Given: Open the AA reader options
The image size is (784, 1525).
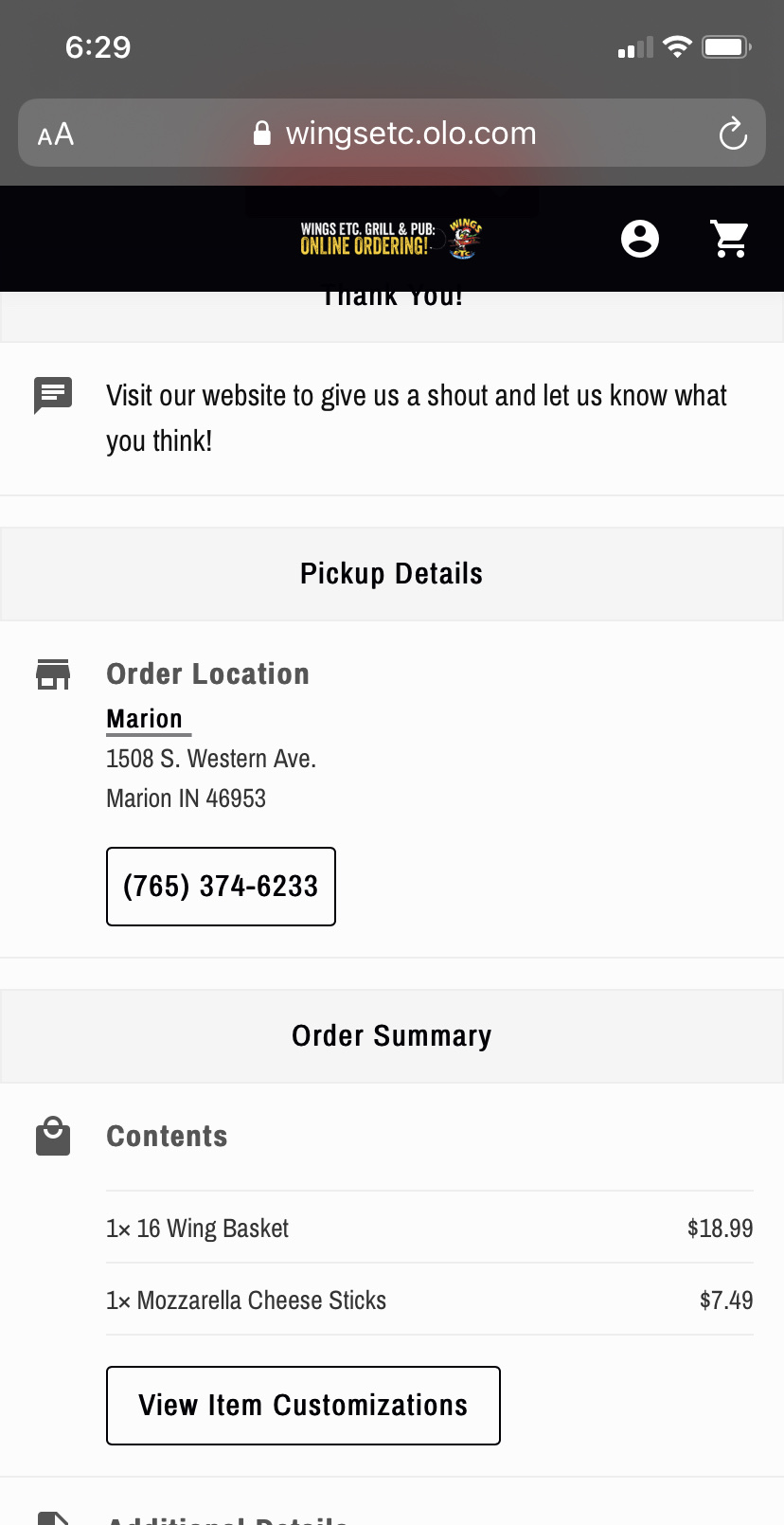Looking at the screenshot, I should click(56, 135).
